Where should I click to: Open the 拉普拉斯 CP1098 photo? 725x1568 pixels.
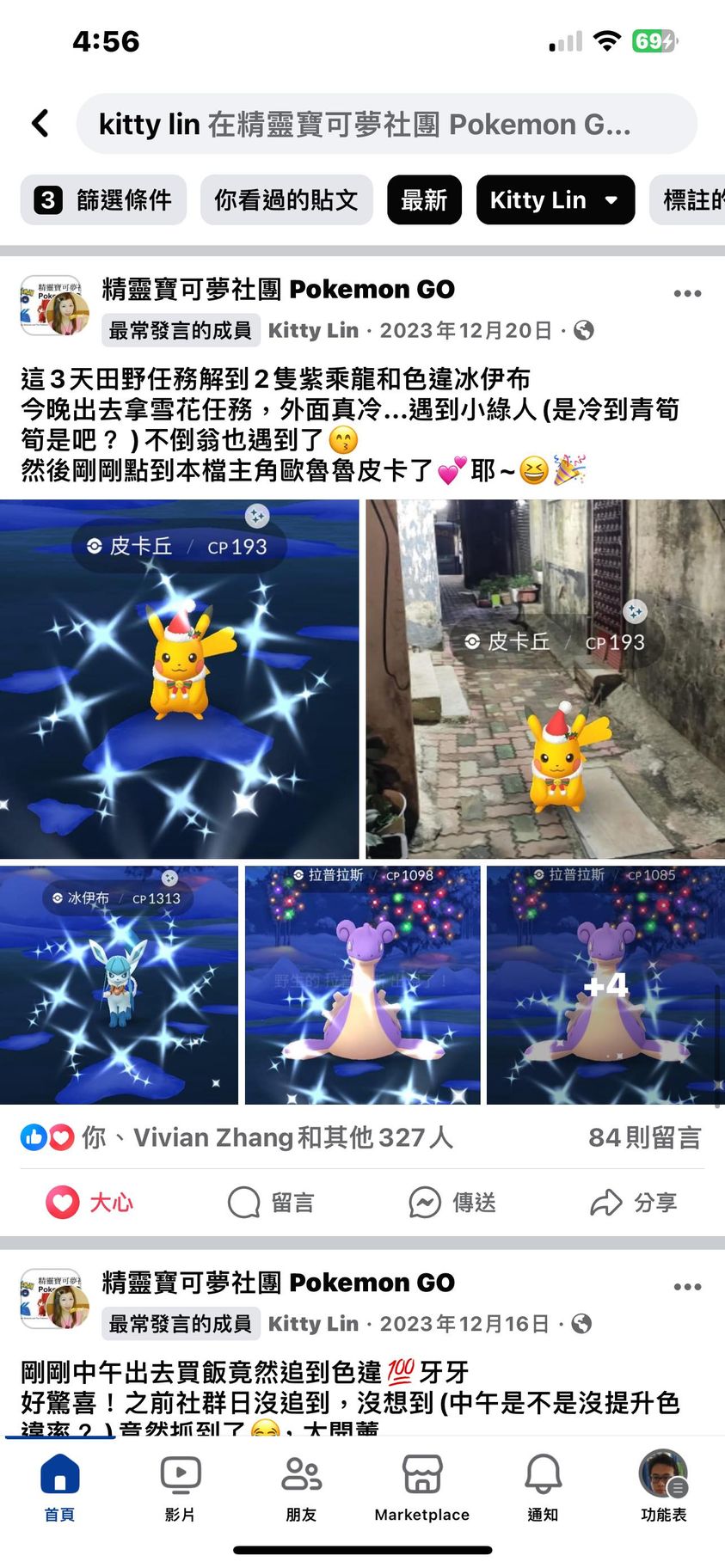pos(362,985)
